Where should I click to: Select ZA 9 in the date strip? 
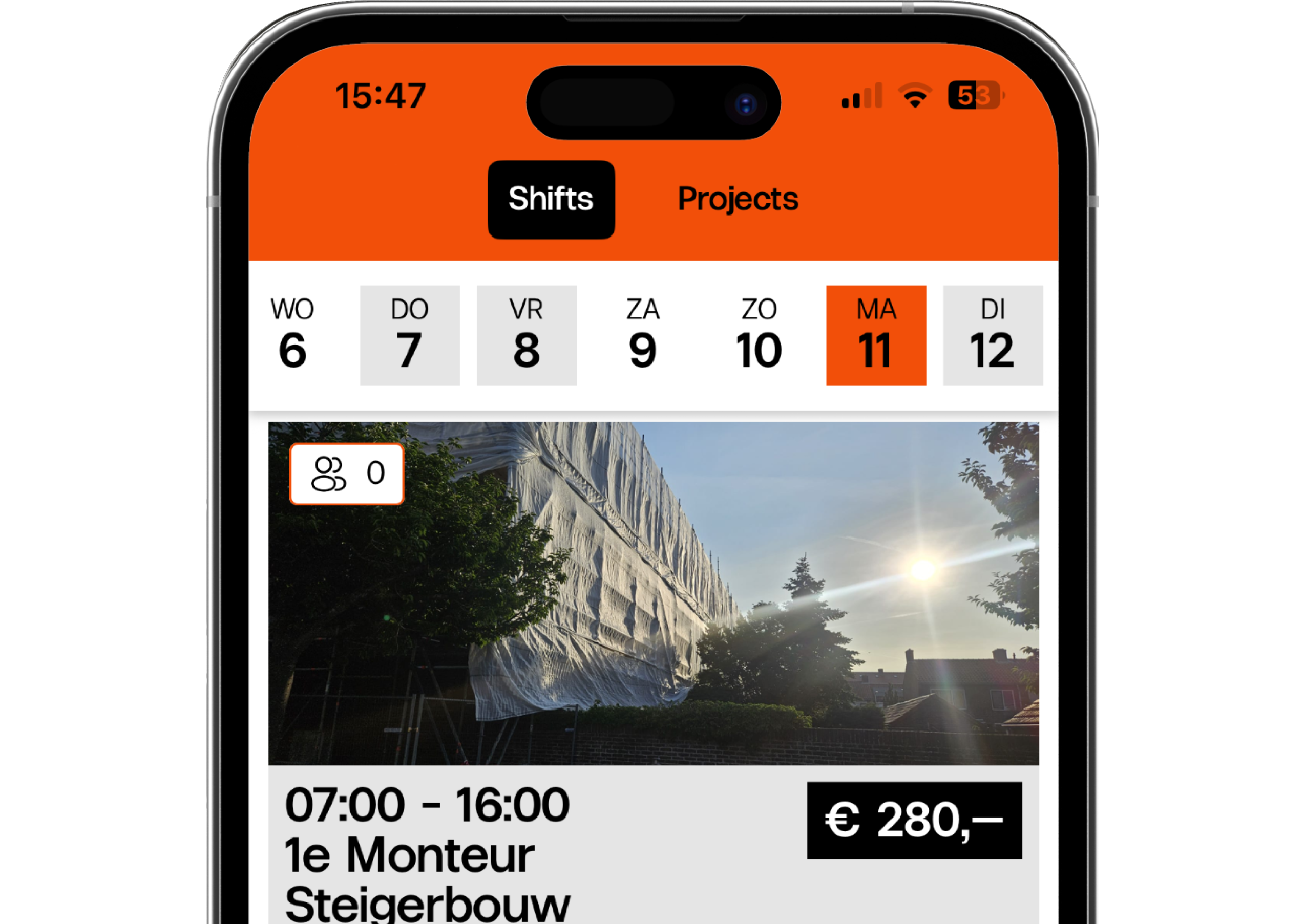(643, 335)
